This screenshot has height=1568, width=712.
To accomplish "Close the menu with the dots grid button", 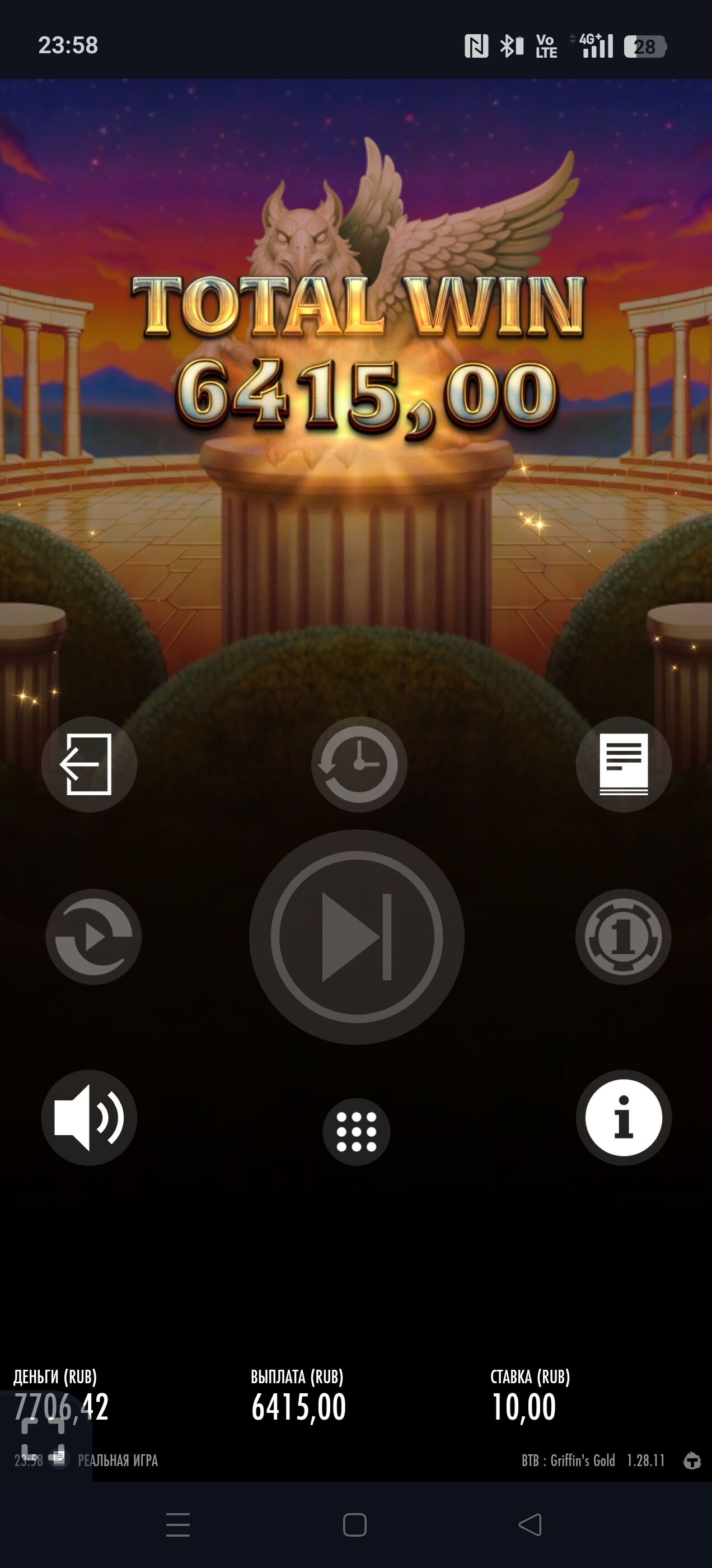I will coord(356,1132).
